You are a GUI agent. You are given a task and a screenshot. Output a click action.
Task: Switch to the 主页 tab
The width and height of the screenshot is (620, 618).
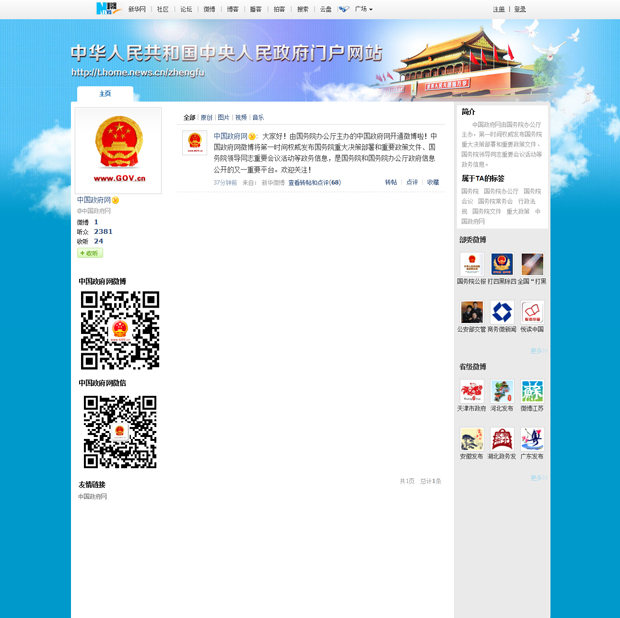[x=105, y=94]
